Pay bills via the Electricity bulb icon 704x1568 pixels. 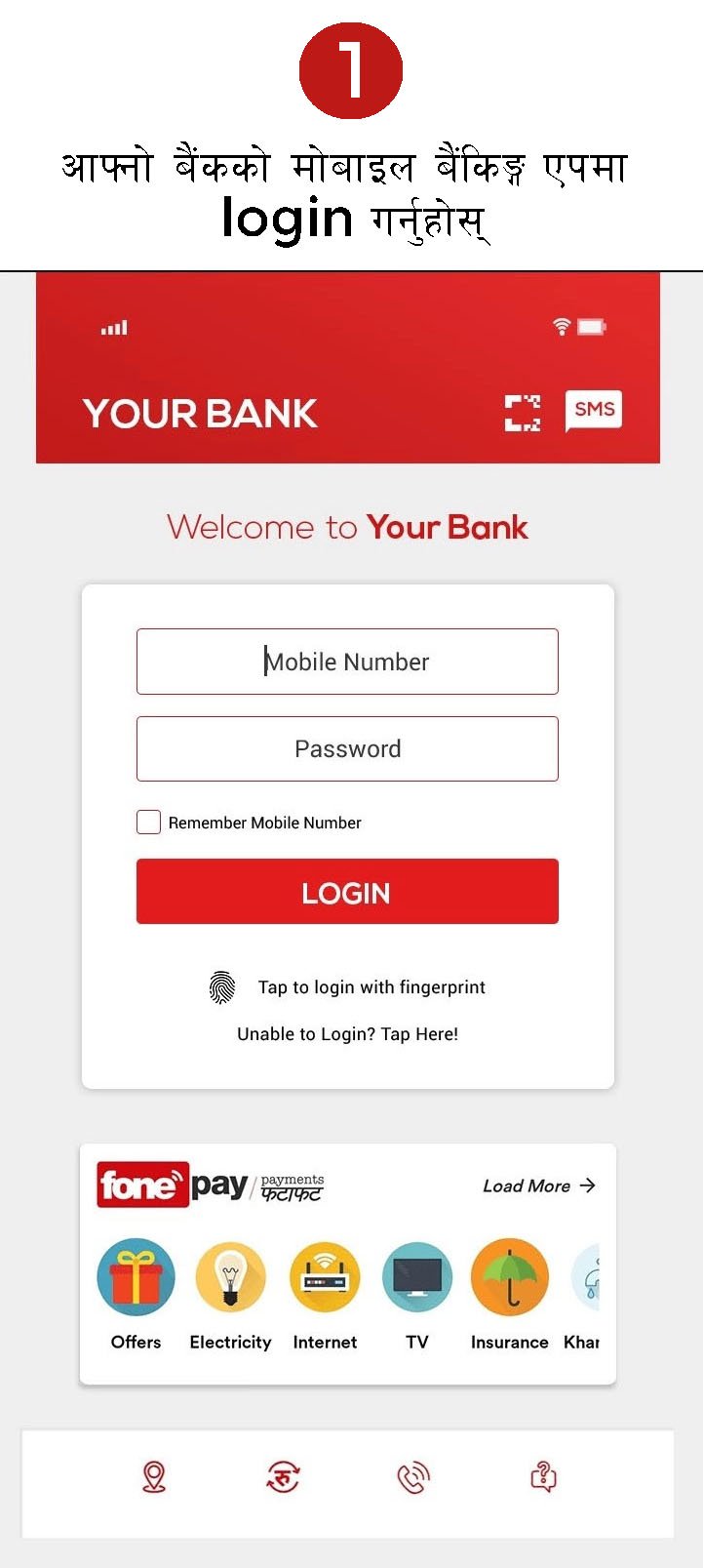tap(229, 1275)
